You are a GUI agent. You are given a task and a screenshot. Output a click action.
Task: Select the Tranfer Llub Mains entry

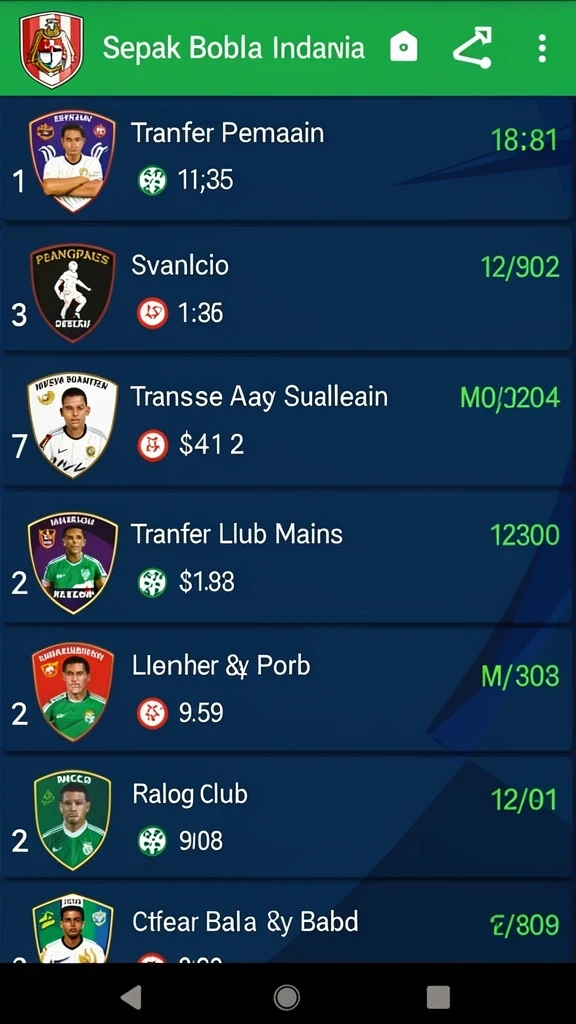click(x=287, y=558)
